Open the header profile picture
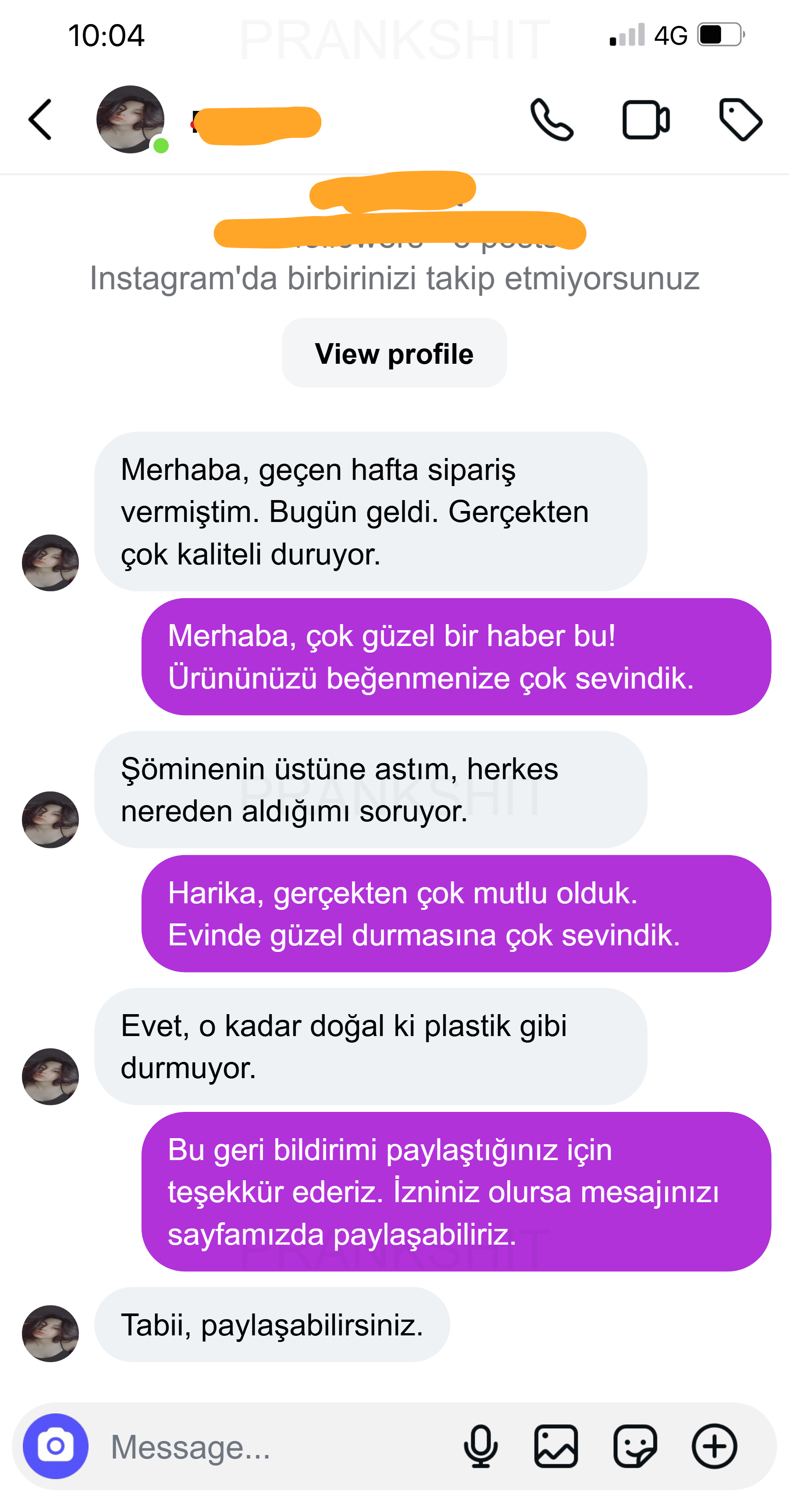 tap(130, 120)
